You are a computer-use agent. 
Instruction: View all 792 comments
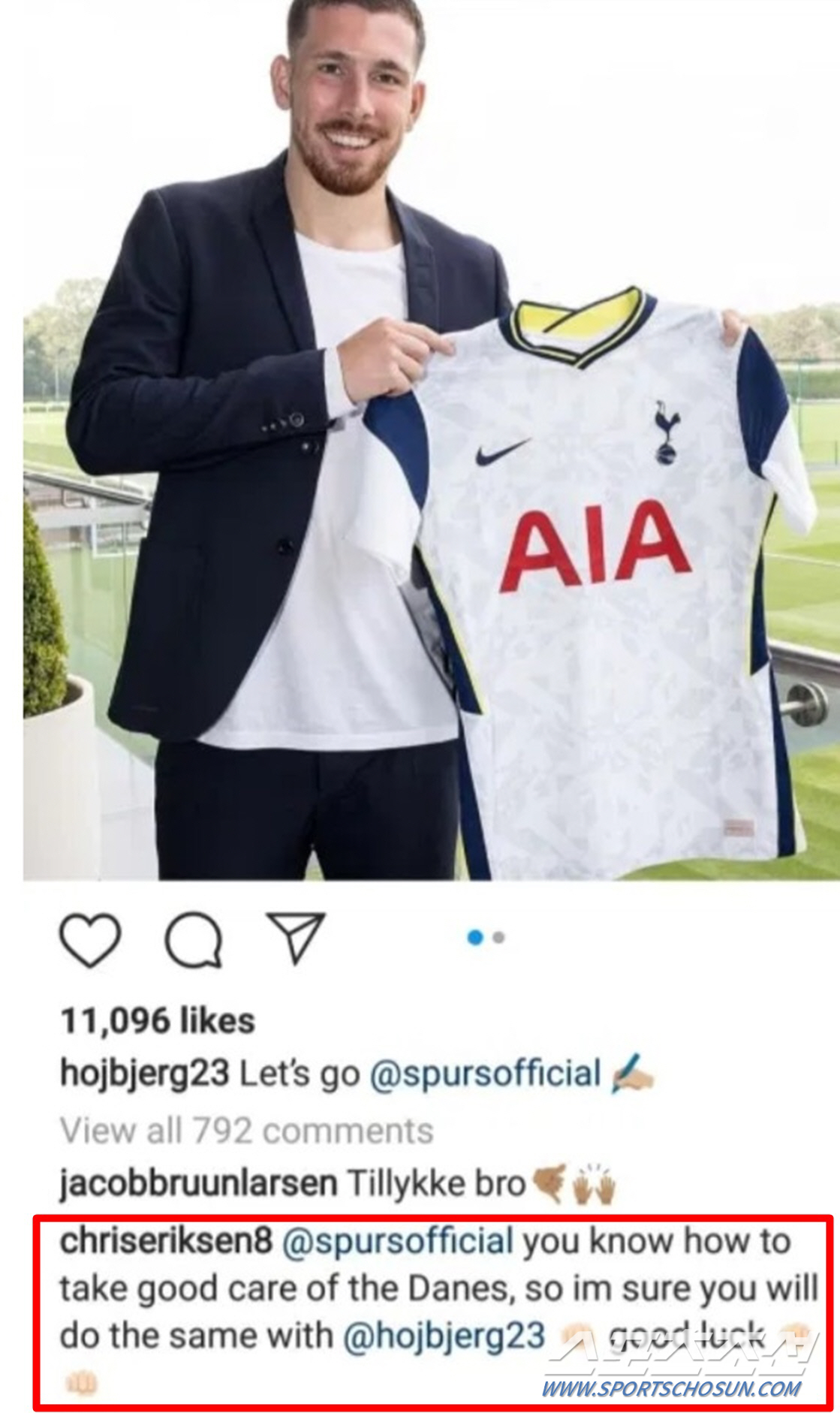coord(247,1131)
